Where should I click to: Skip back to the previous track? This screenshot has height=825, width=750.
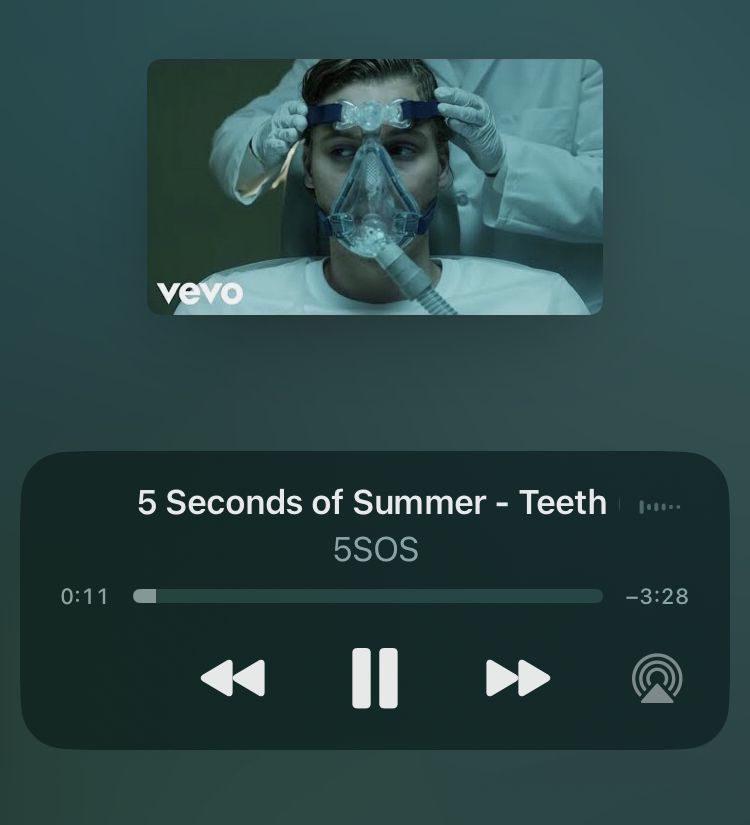point(233,678)
